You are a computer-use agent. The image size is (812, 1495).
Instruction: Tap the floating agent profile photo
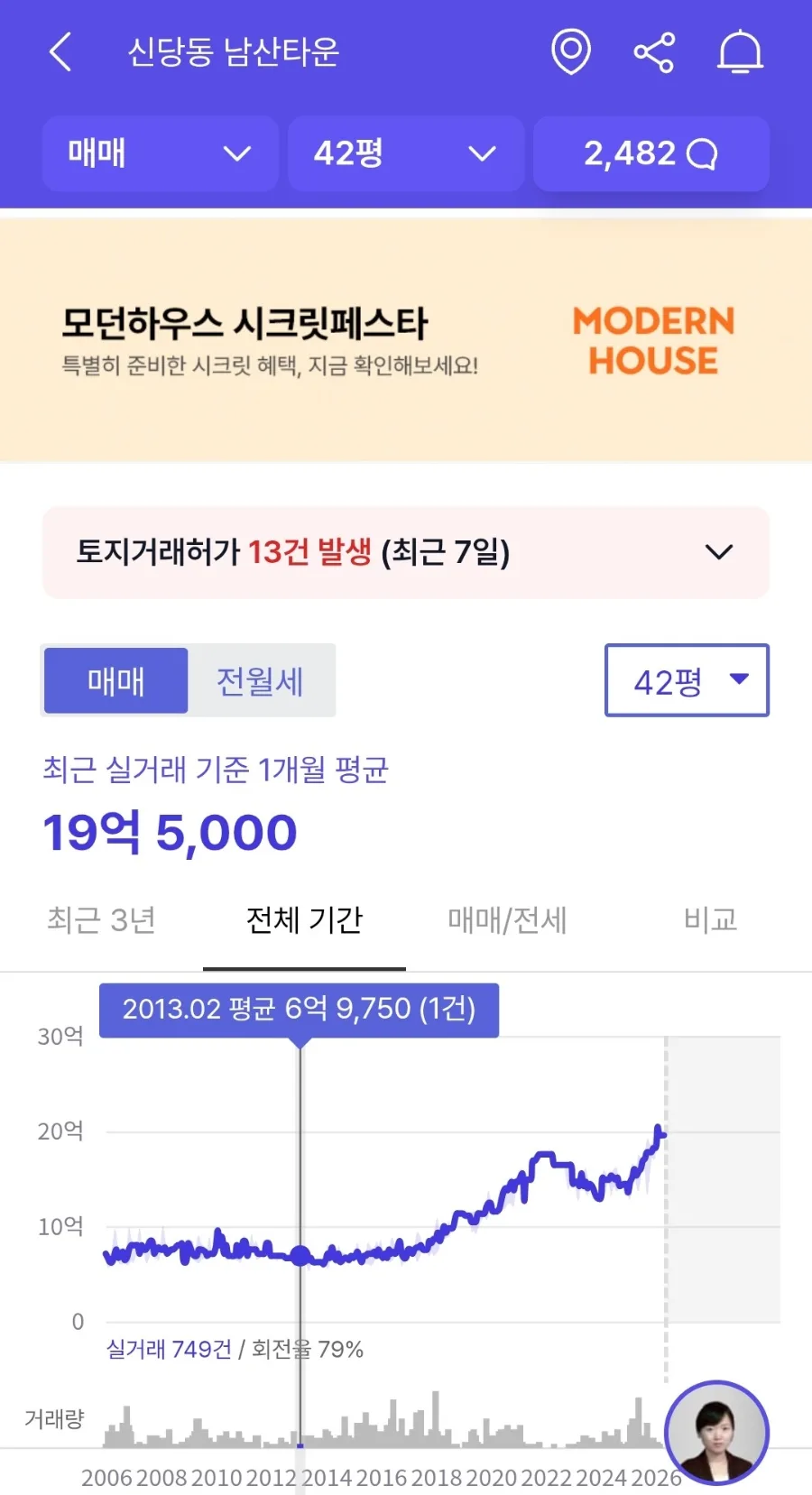click(717, 1433)
